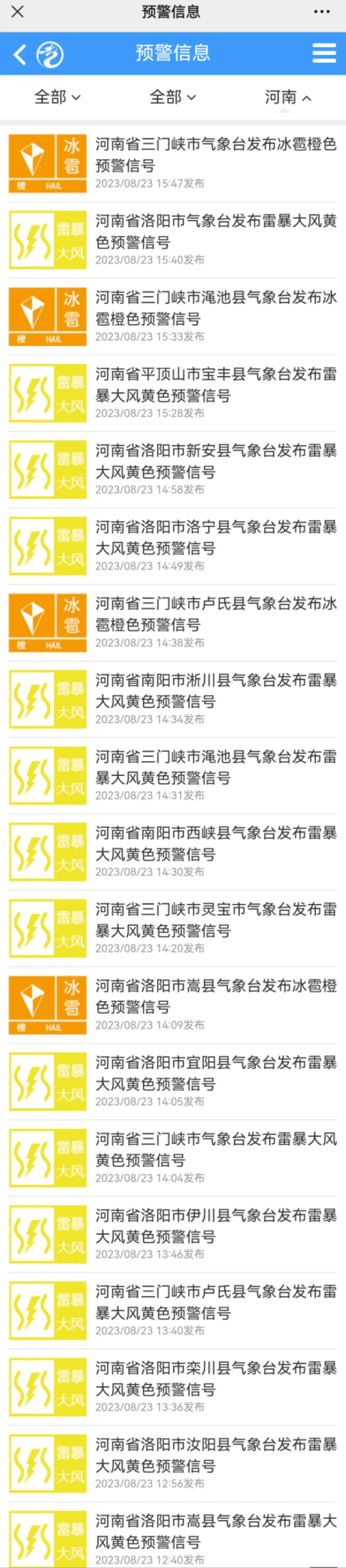View 南阳市西峡县雷暴大风黄色预警
Screen dimensions: 346x1568
[x=216, y=843]
